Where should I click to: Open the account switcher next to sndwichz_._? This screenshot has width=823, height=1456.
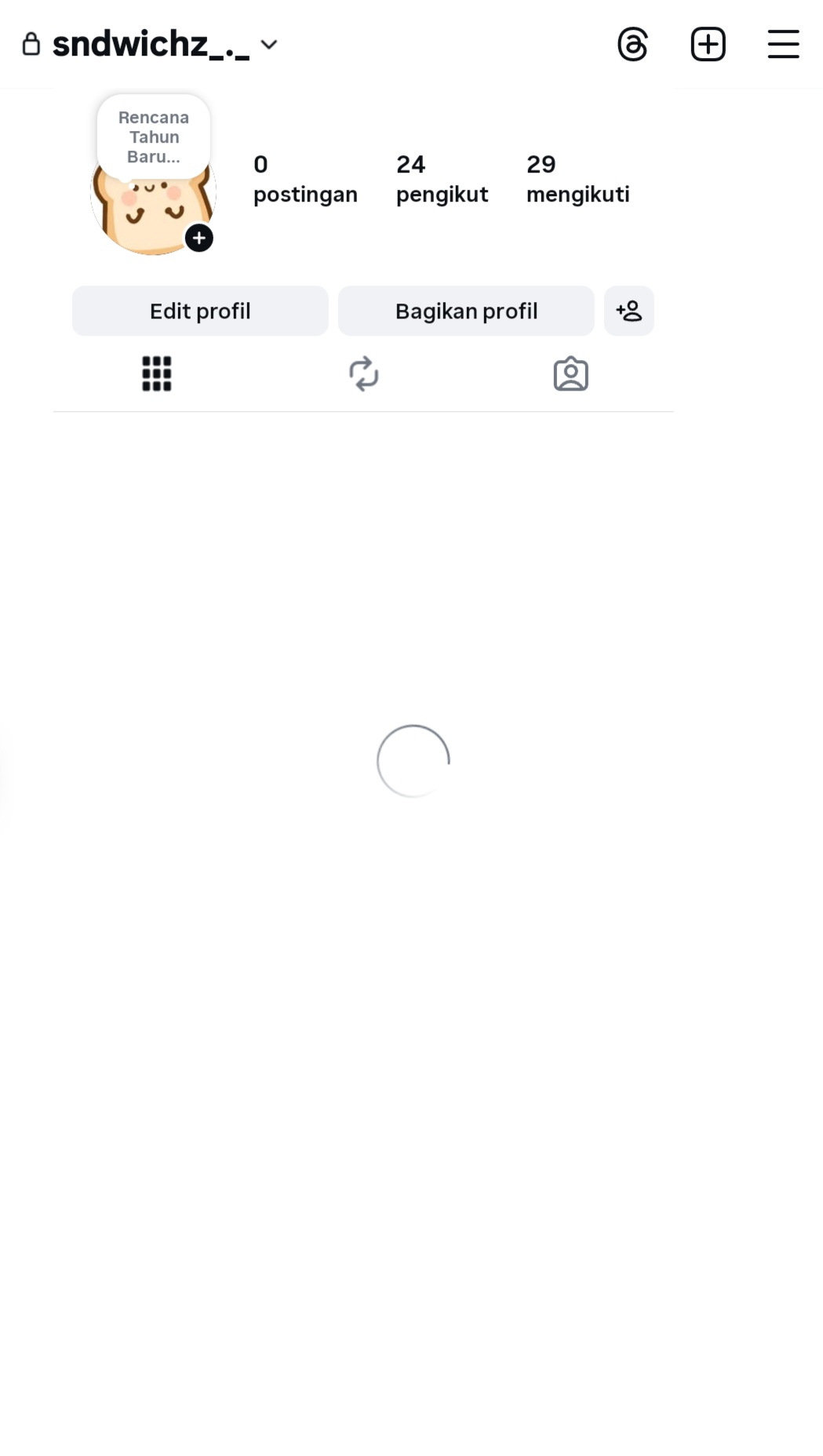pos(268,45)
